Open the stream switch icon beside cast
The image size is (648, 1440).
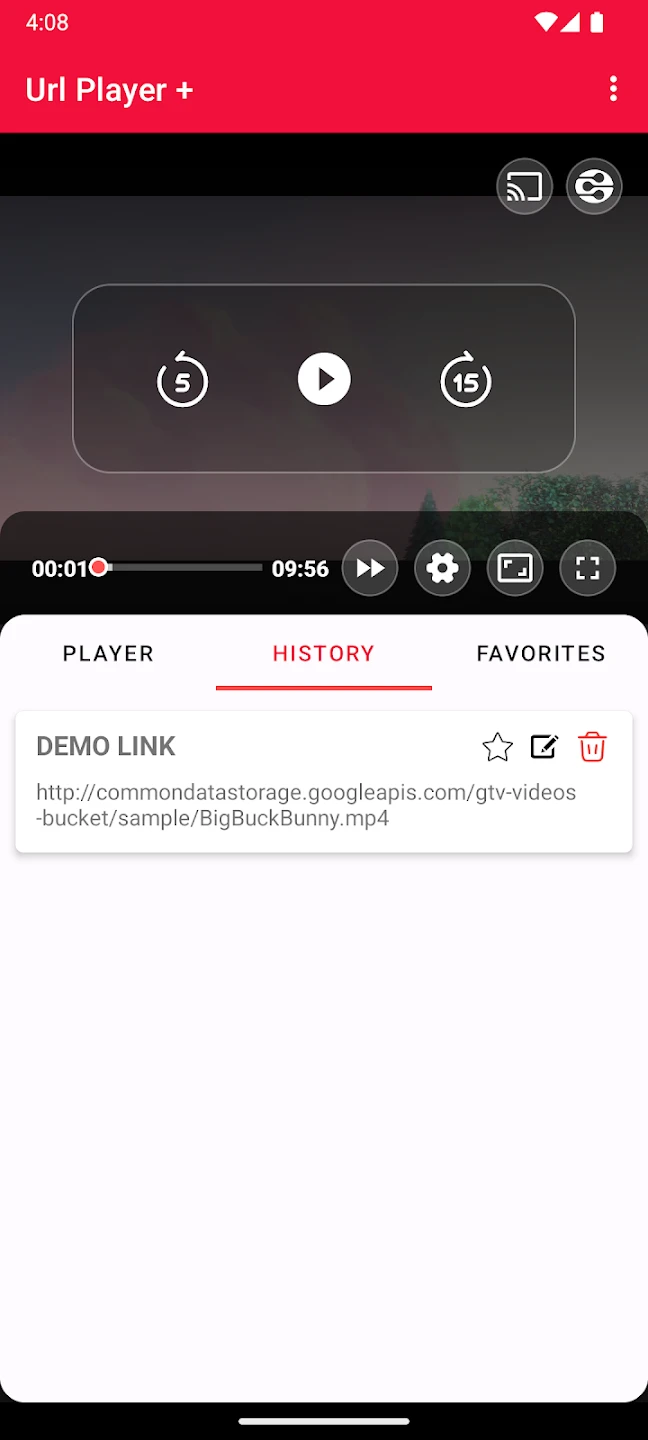click(x=594, y=186)
